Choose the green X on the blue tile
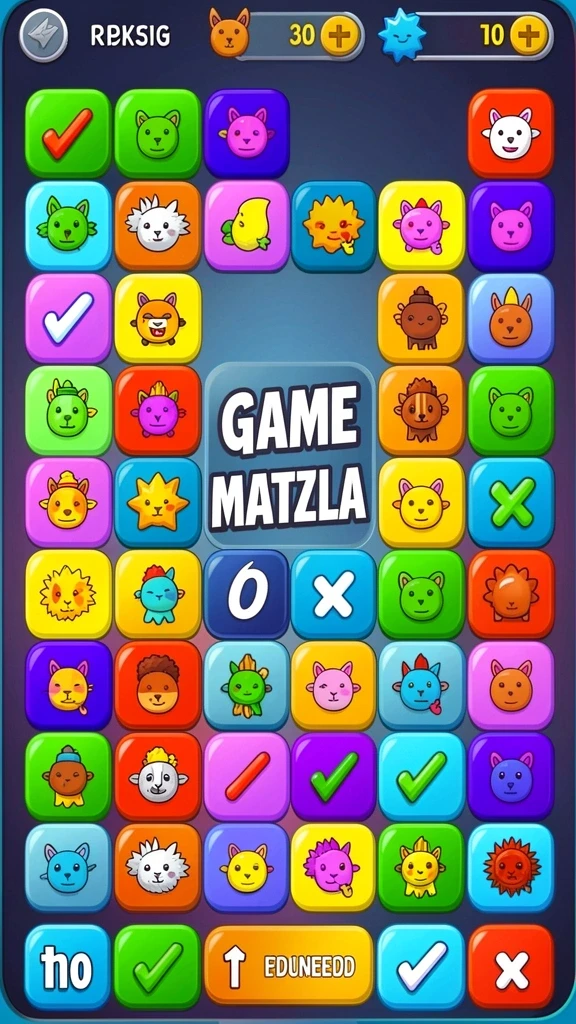The image size is (576, 1024). coord(511,502)
